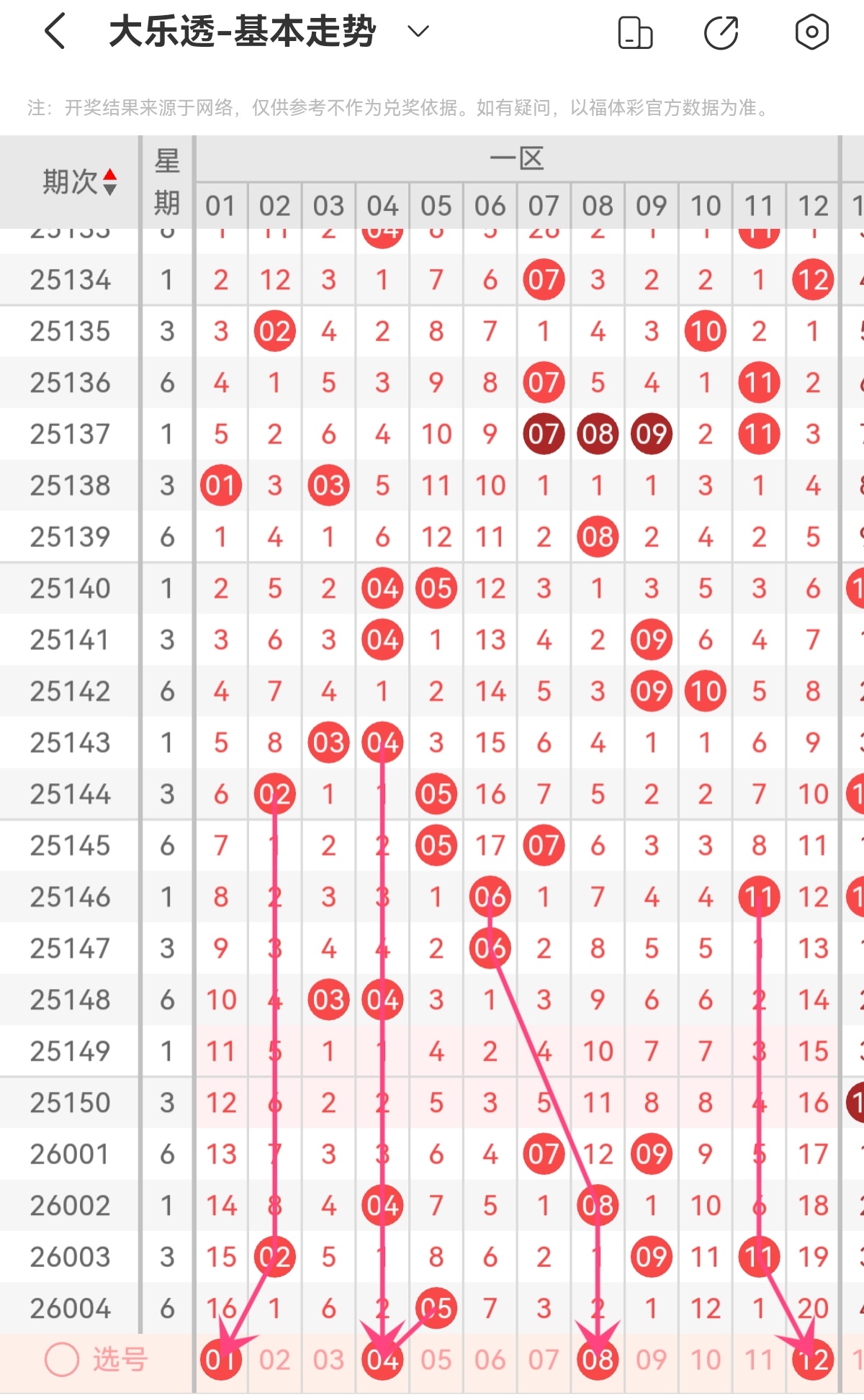Select number 02 in the selection row
Image resolution: width=864 pixels, height=1400 pixels.
[275, 1360]
